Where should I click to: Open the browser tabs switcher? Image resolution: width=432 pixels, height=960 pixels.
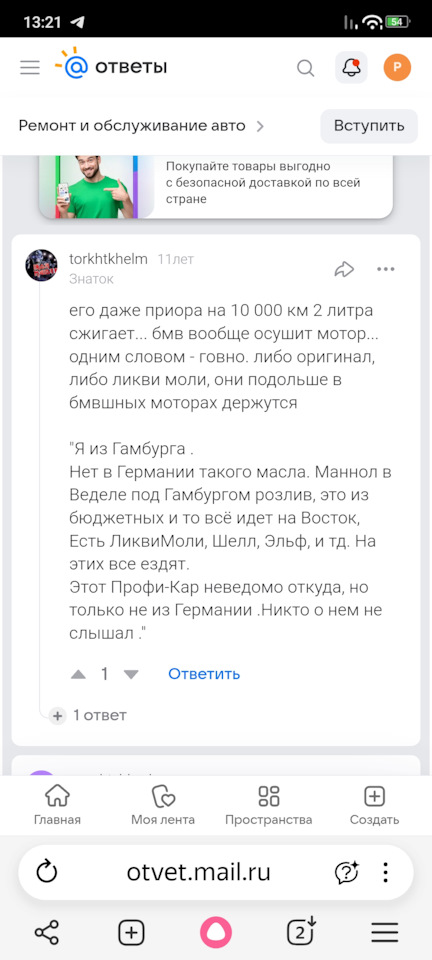coord(300,932)
